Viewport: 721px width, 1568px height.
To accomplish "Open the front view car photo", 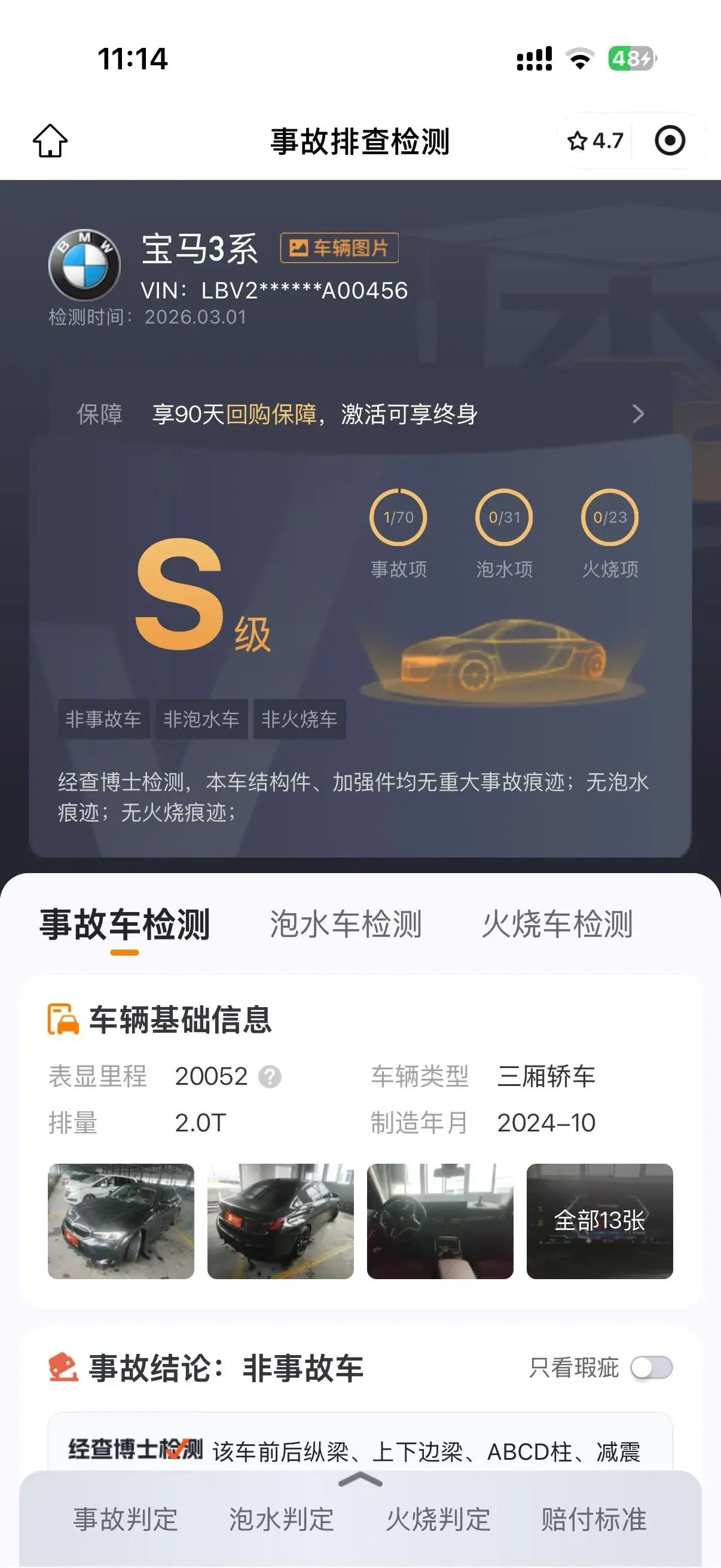I will point(121,1221).
